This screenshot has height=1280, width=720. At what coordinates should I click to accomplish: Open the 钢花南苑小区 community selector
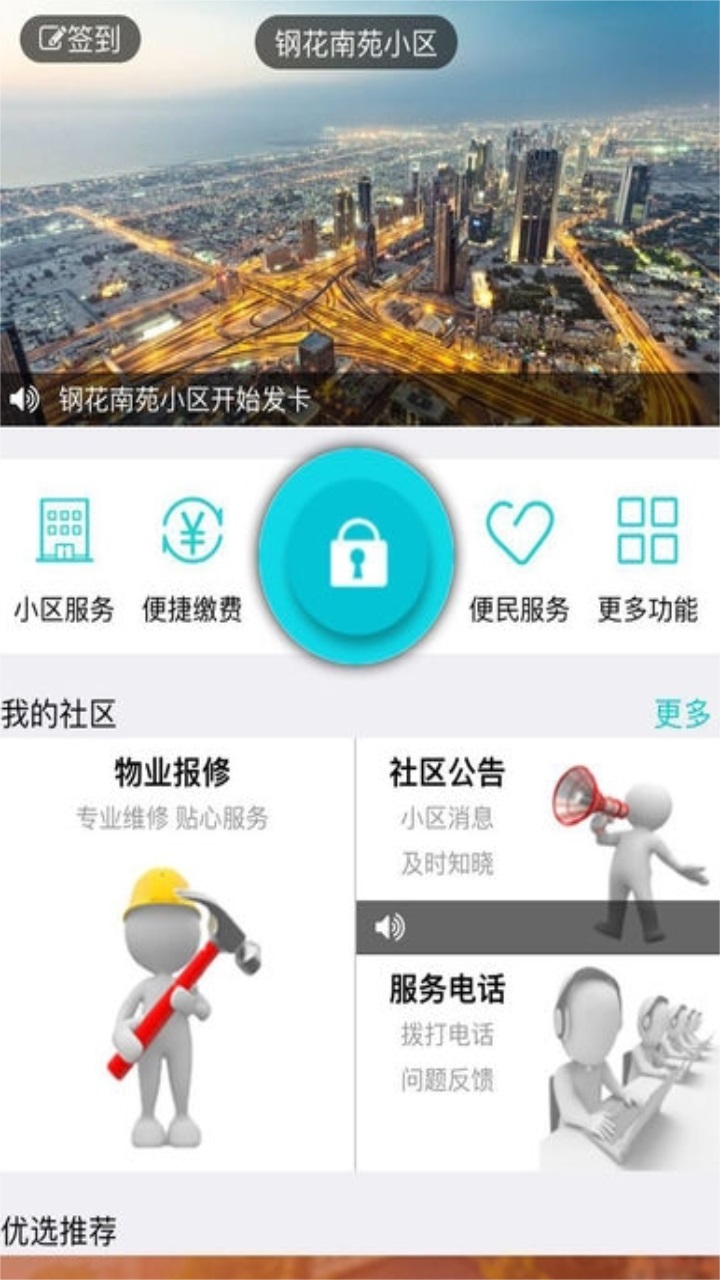coord(356,42)
